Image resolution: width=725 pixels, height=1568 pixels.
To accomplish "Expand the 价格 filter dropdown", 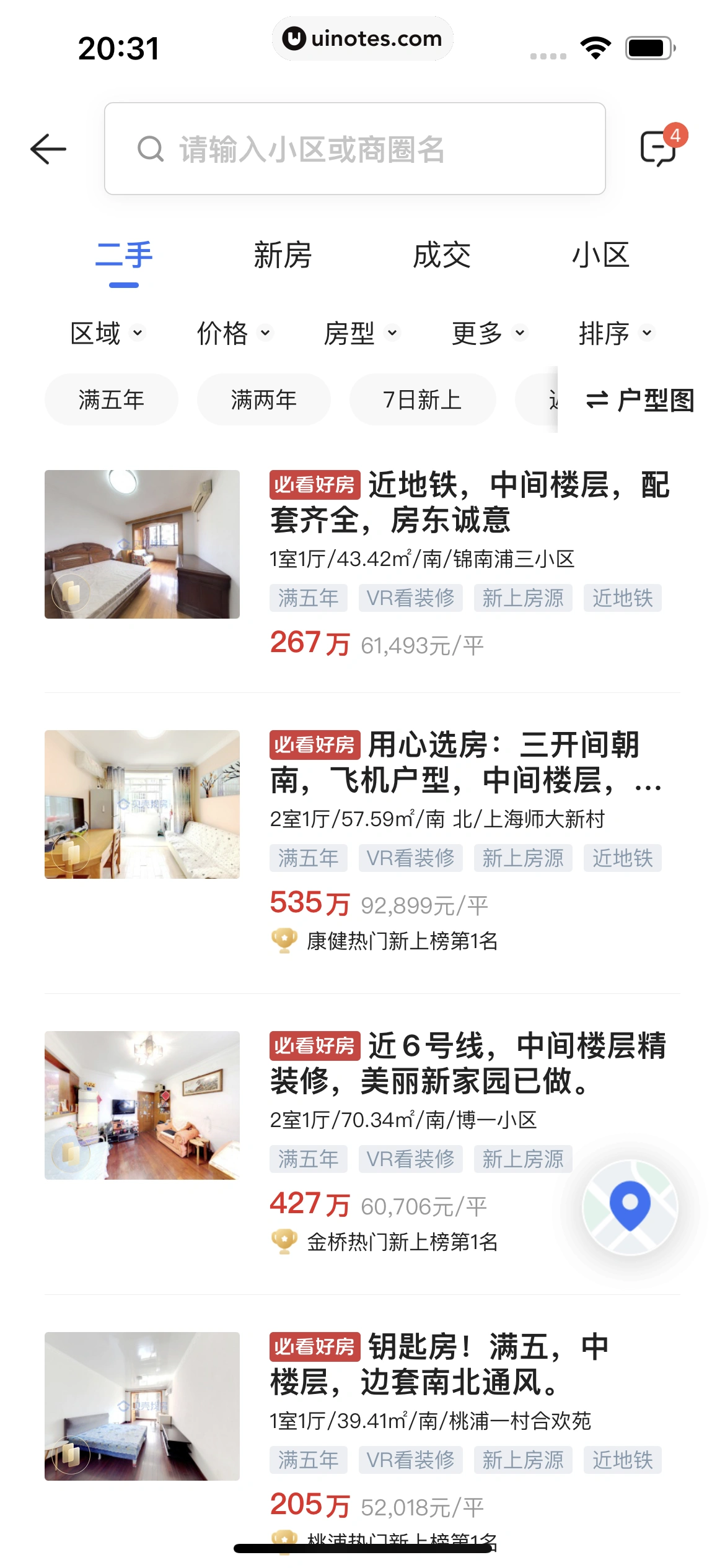I will [x=234, y=333].
